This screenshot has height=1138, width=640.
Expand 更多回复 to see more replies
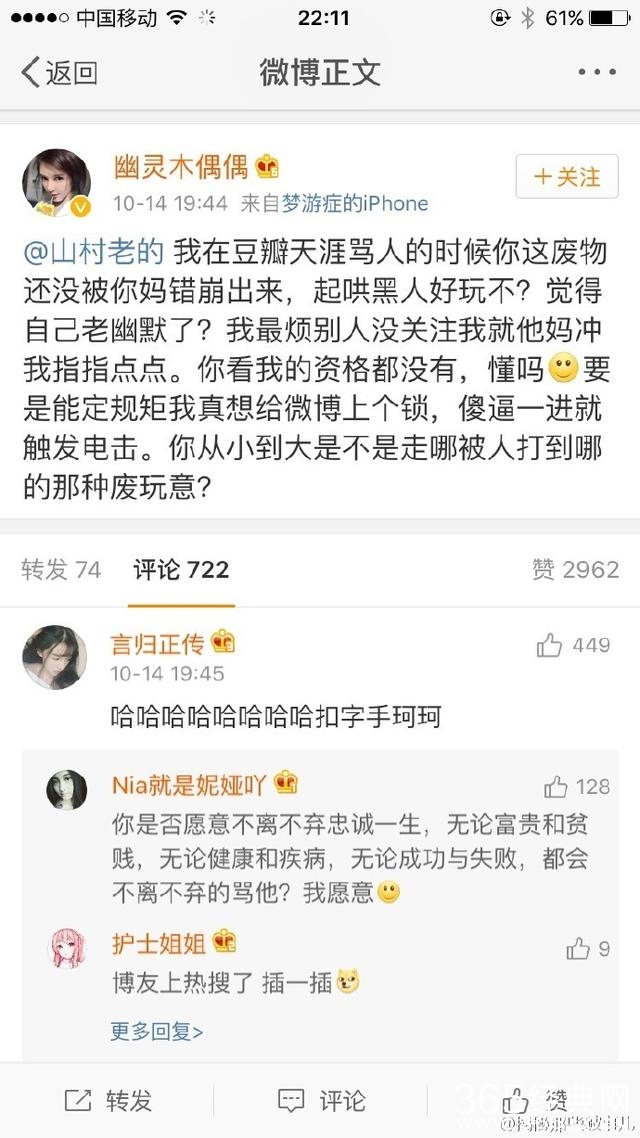tap(157, 1030)
